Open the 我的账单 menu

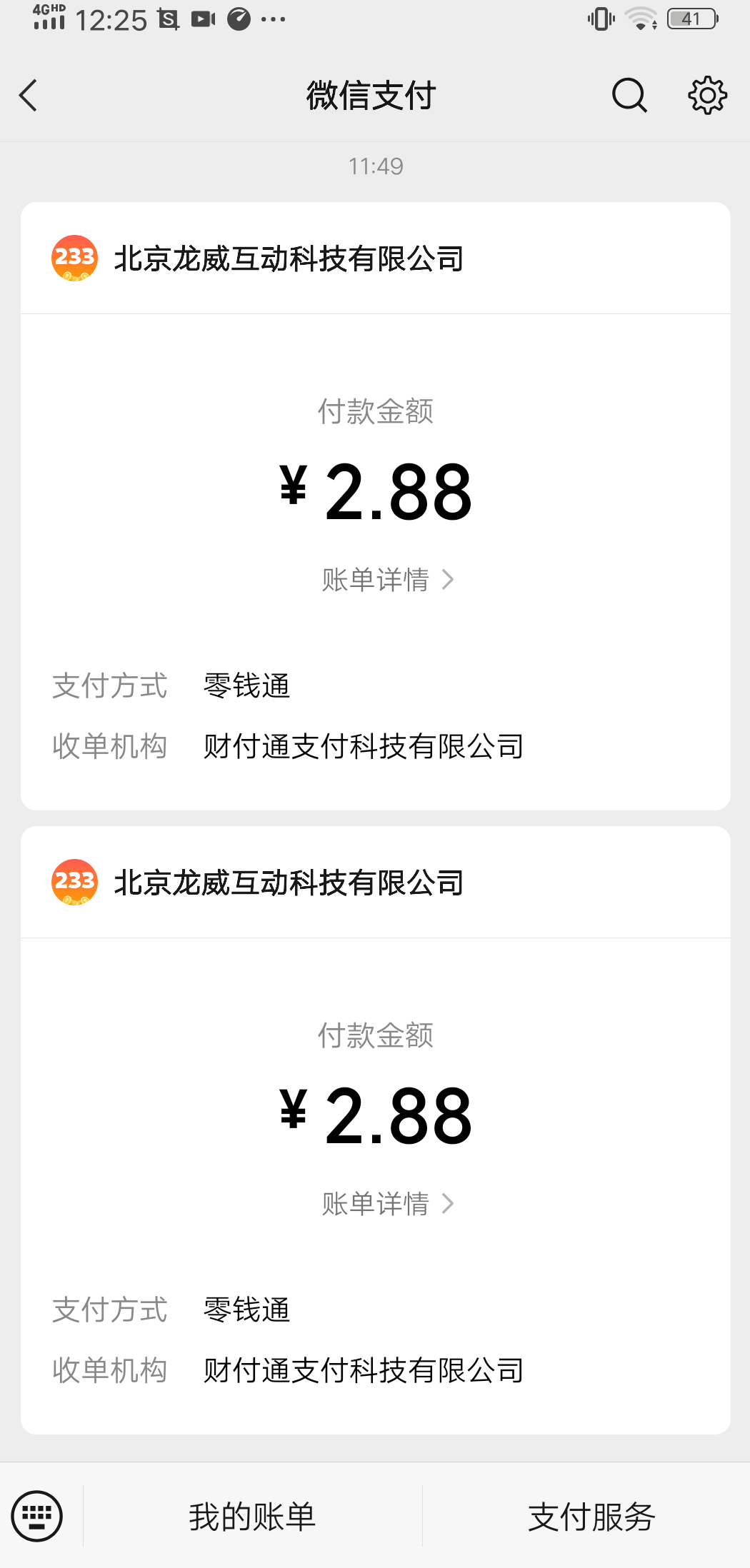click(x=252, y=1516)
